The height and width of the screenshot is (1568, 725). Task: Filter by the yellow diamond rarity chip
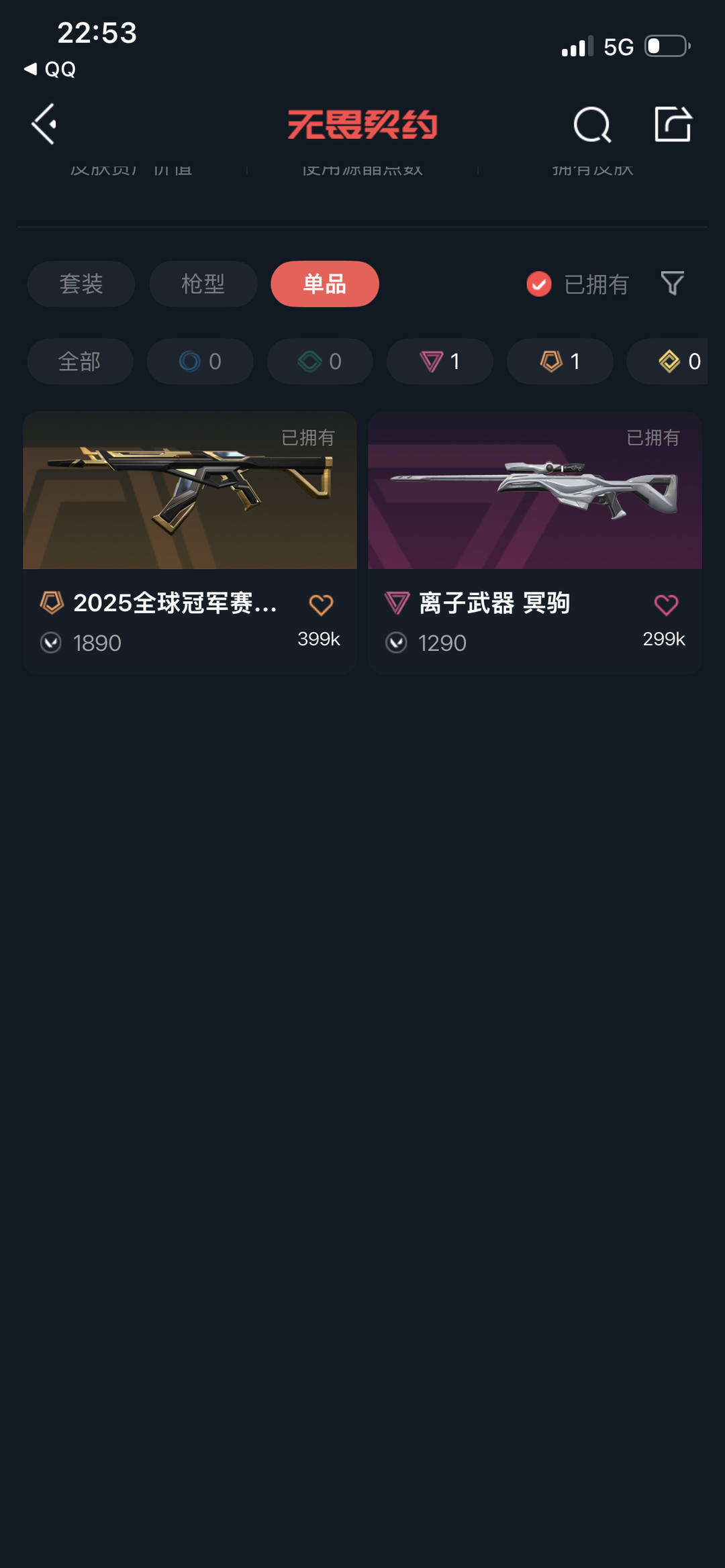(x=671, y=362)
